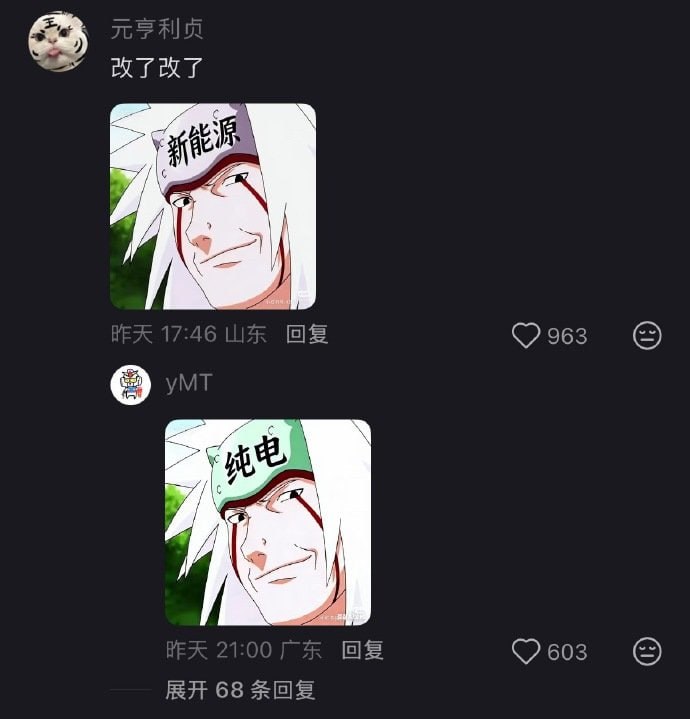The width and height of the screenshot is (690, 719).
Task: Expand the 68 more replies
Action: point(240,690)
